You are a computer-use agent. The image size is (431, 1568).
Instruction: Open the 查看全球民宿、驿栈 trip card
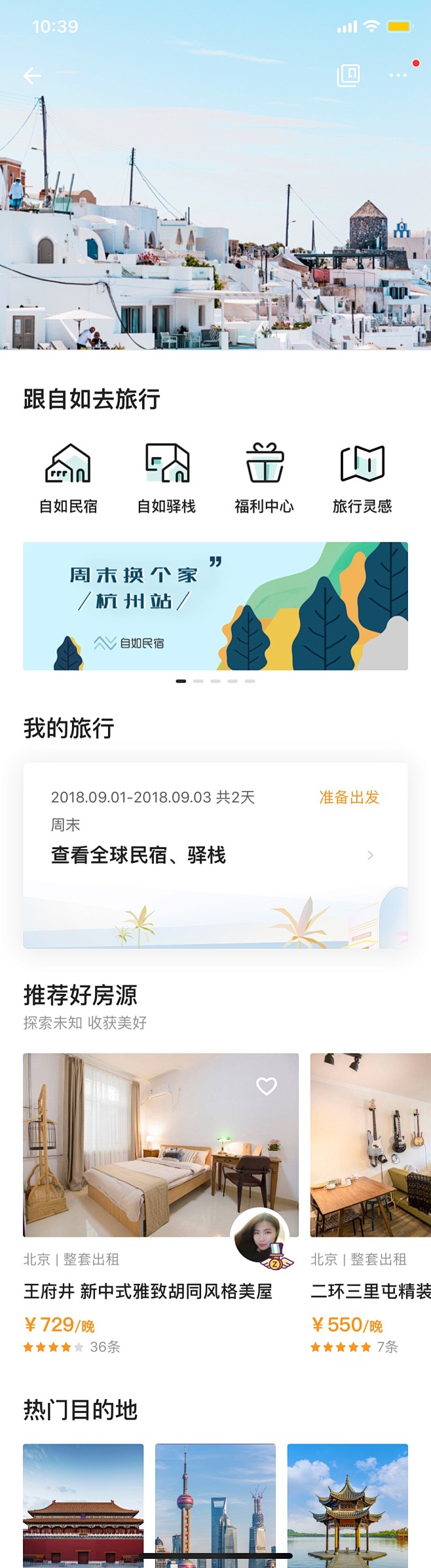pos(216,854)
